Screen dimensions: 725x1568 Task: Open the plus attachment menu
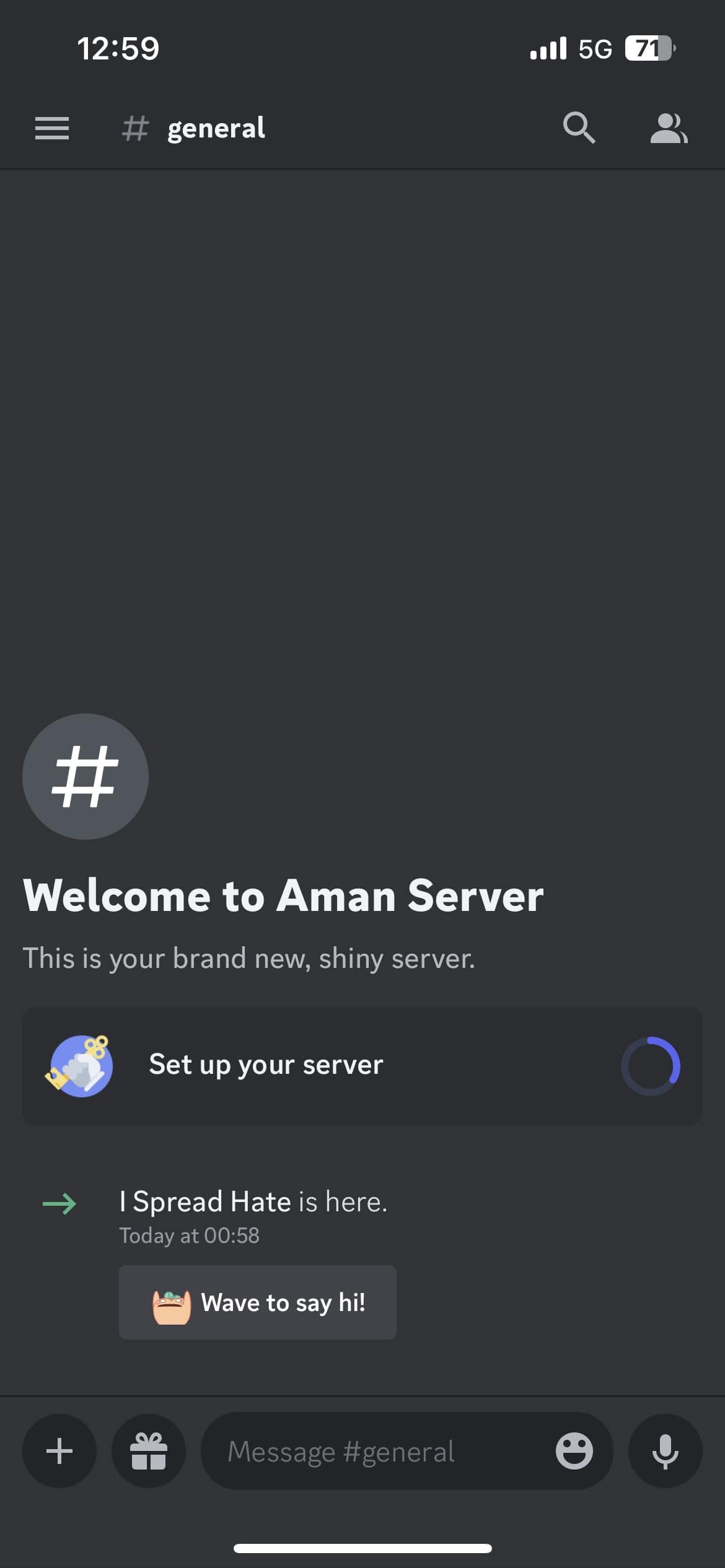59,1451
